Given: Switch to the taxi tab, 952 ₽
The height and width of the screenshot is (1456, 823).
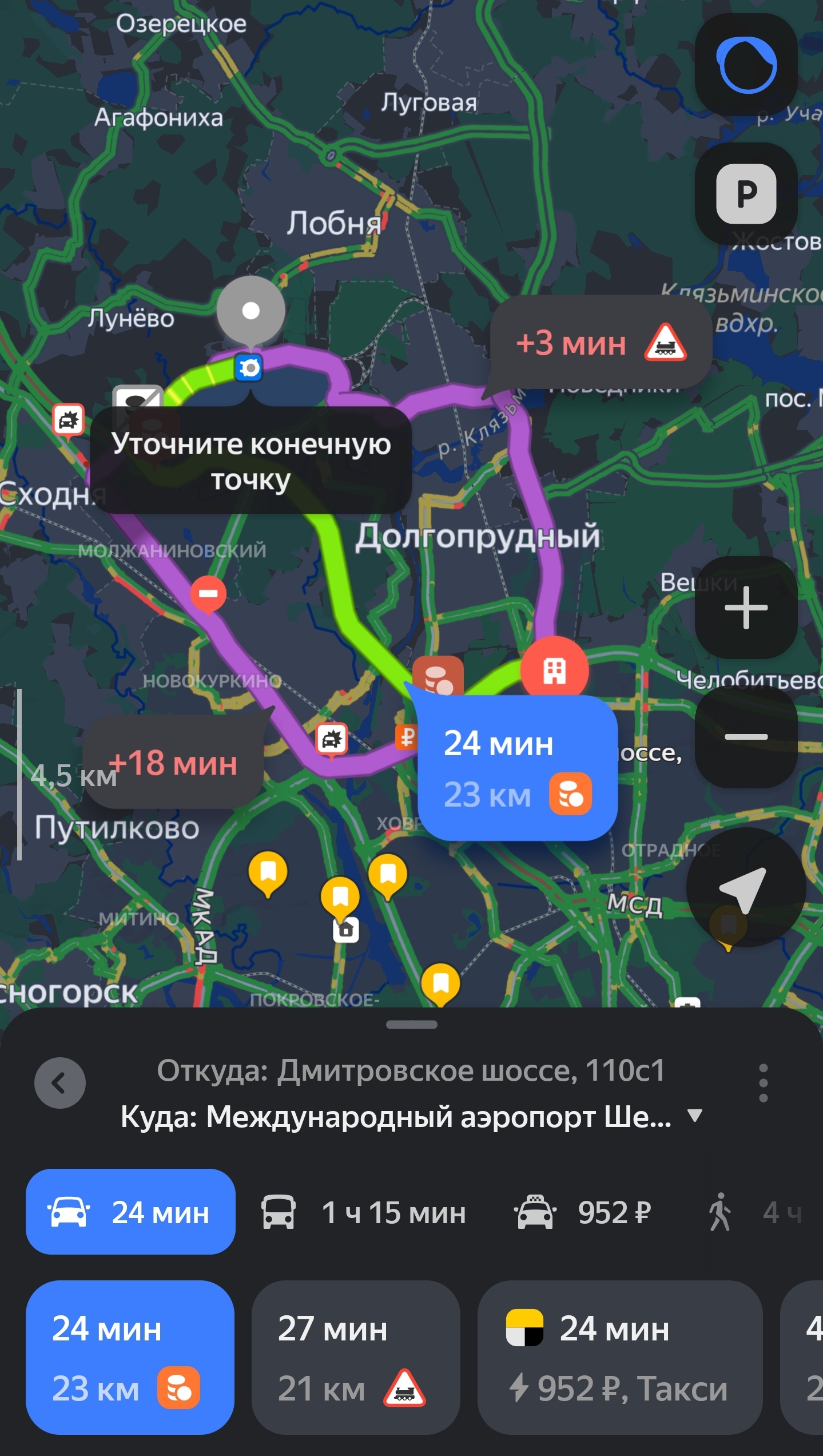Looking at the screenshot, I should (582, 1212).
